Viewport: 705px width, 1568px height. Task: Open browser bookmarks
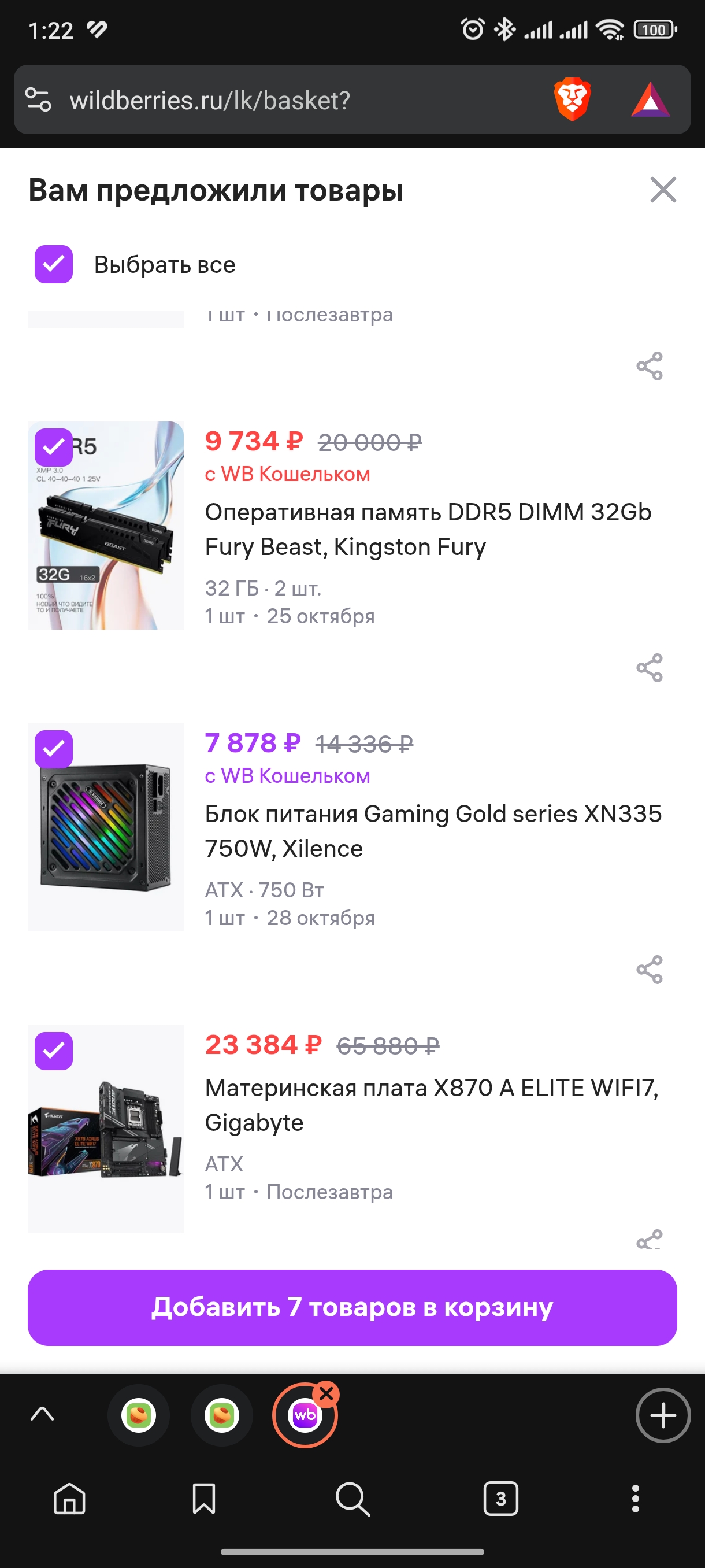point(204,1498)
